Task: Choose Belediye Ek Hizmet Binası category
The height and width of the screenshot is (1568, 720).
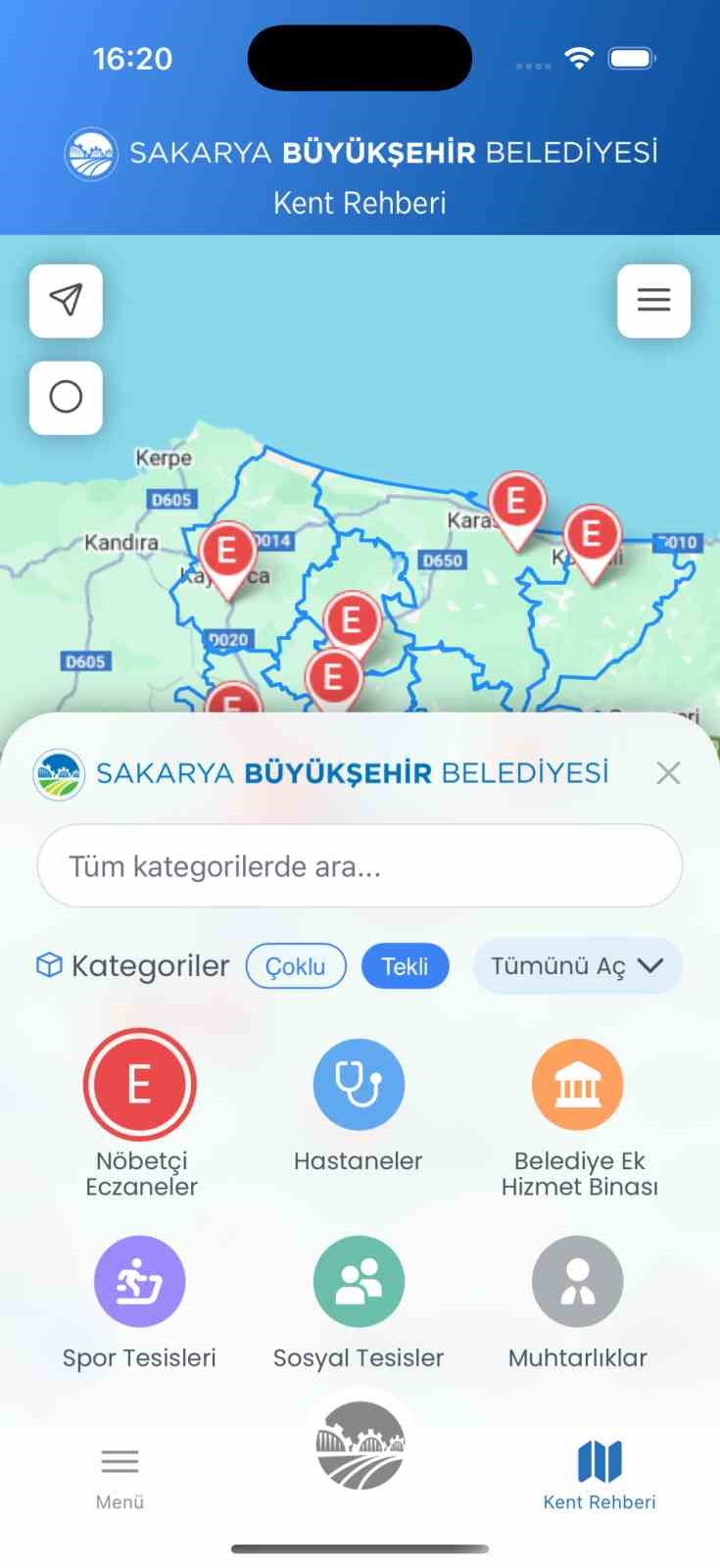Action: [x=578, y=1086]
